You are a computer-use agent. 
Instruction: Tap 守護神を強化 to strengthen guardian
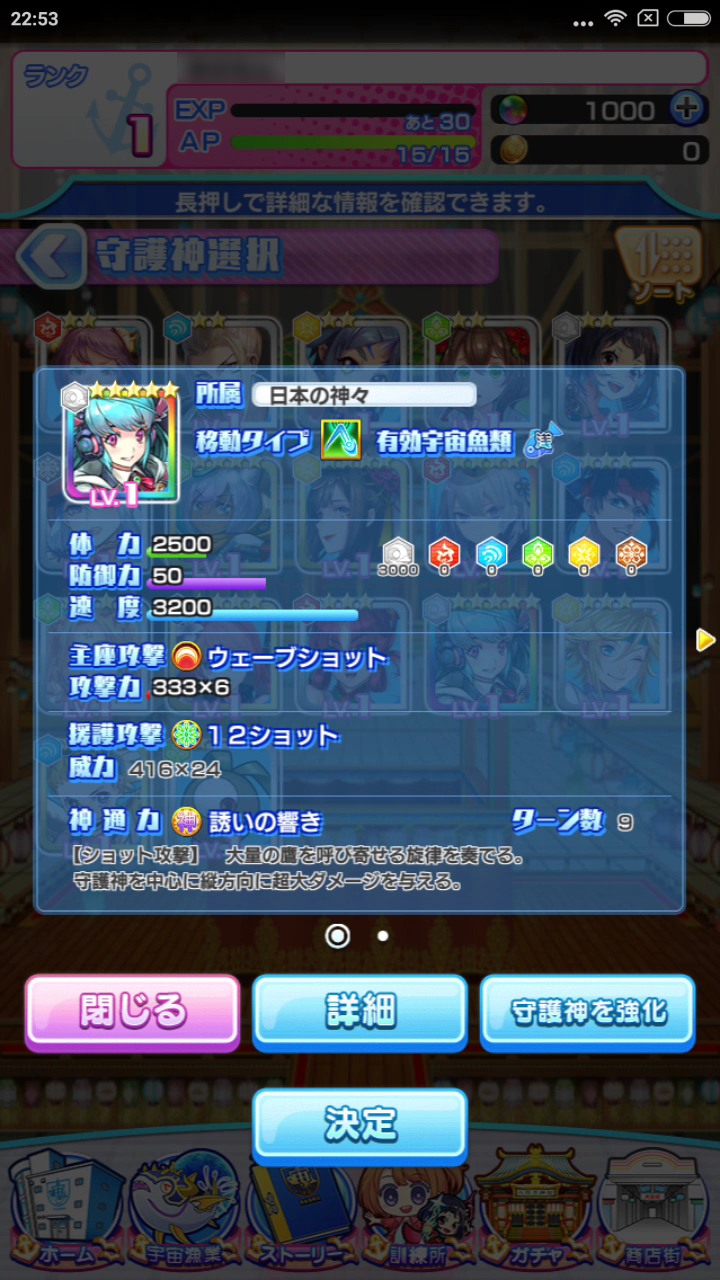click(588, 1011)
